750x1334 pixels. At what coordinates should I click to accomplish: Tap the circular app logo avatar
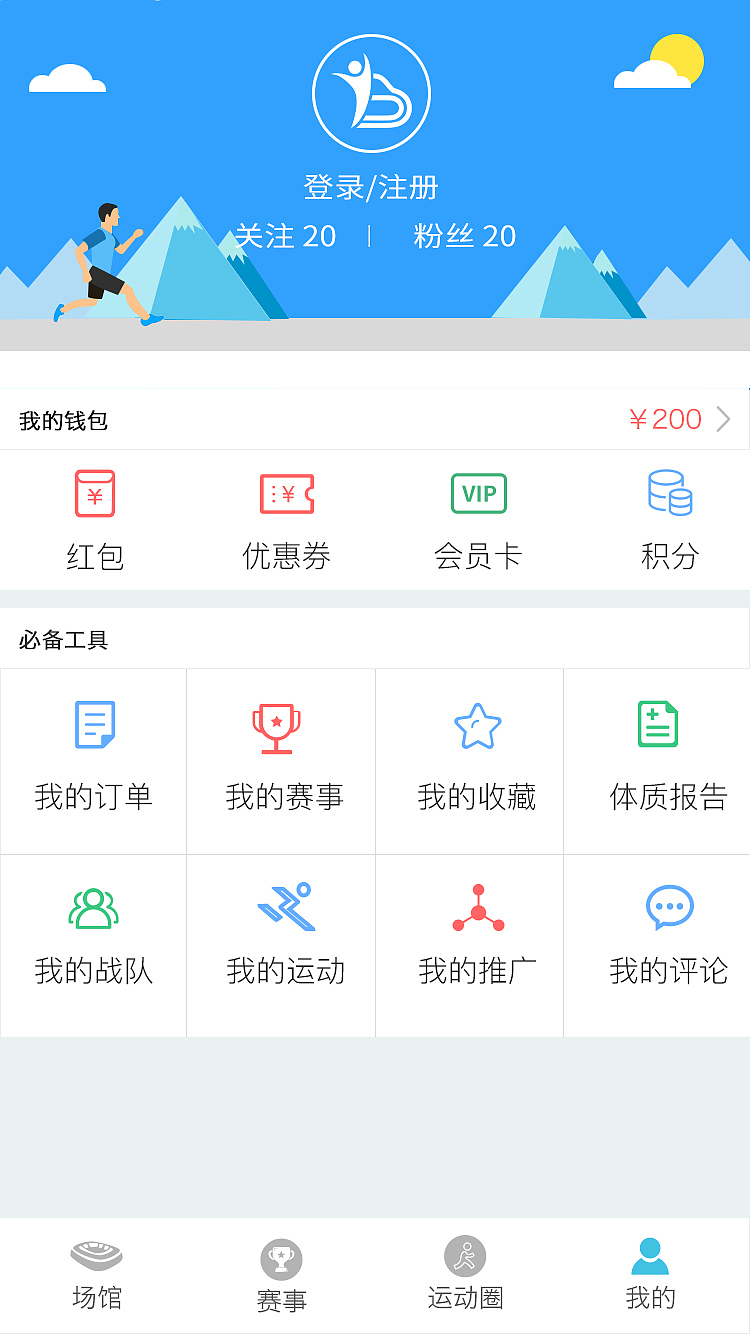tap(371, 91)
